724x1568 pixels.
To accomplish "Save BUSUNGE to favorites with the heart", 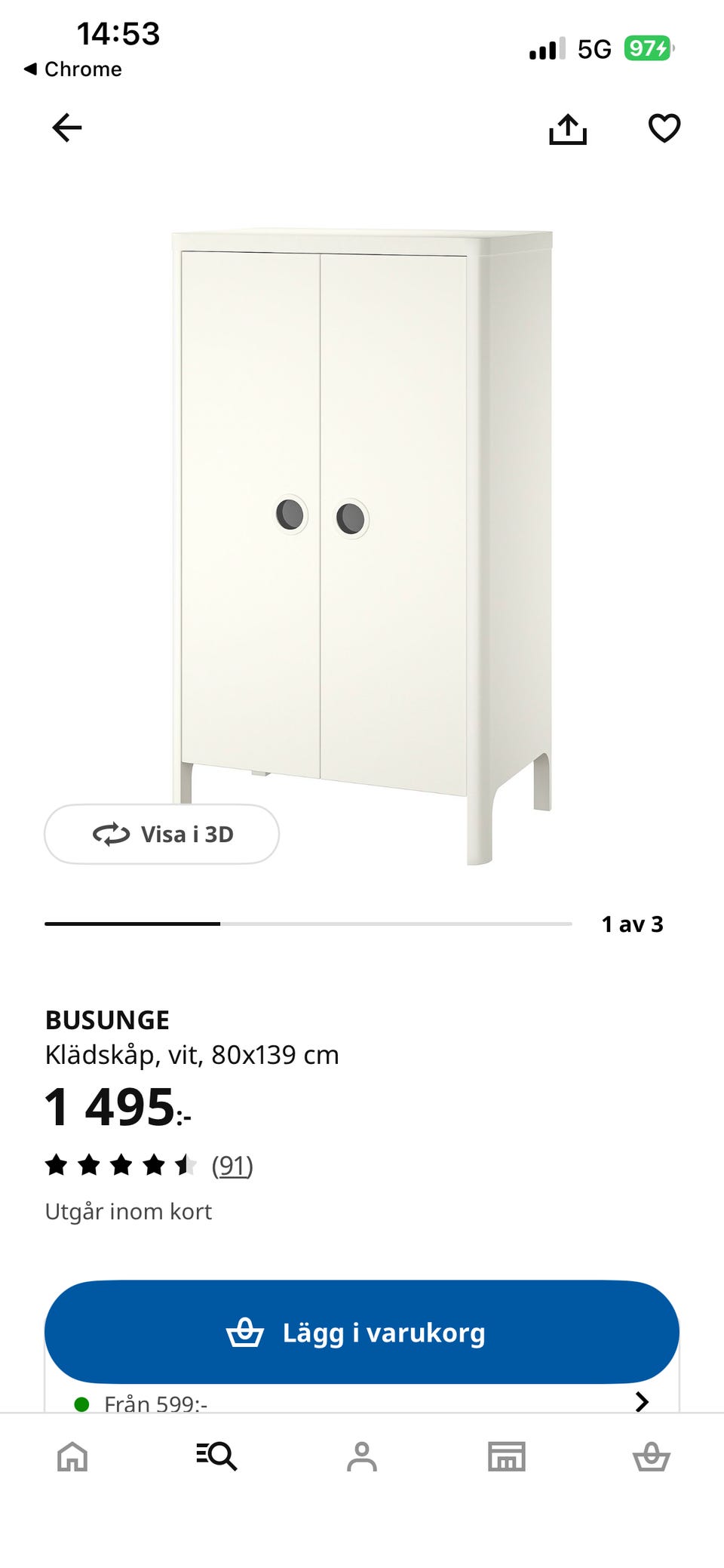I will [x=664, y=129].
